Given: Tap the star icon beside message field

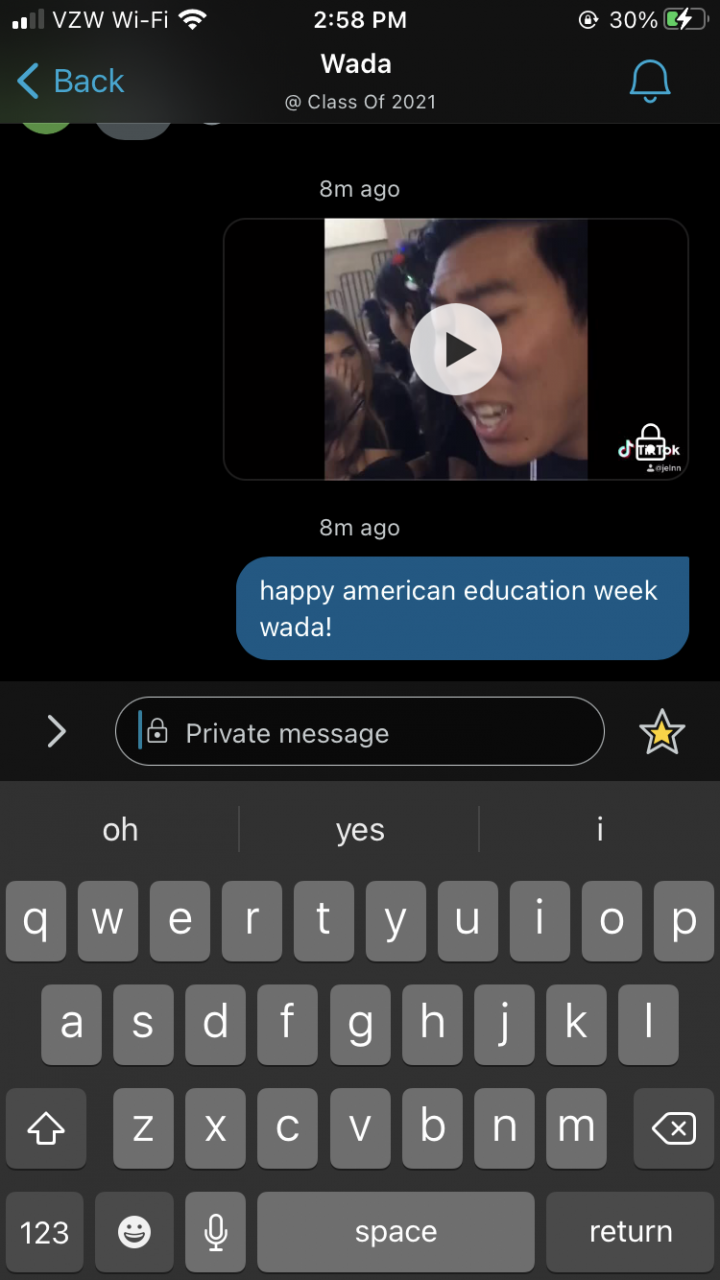Looking at the screenshot, I should click(661, 733).
